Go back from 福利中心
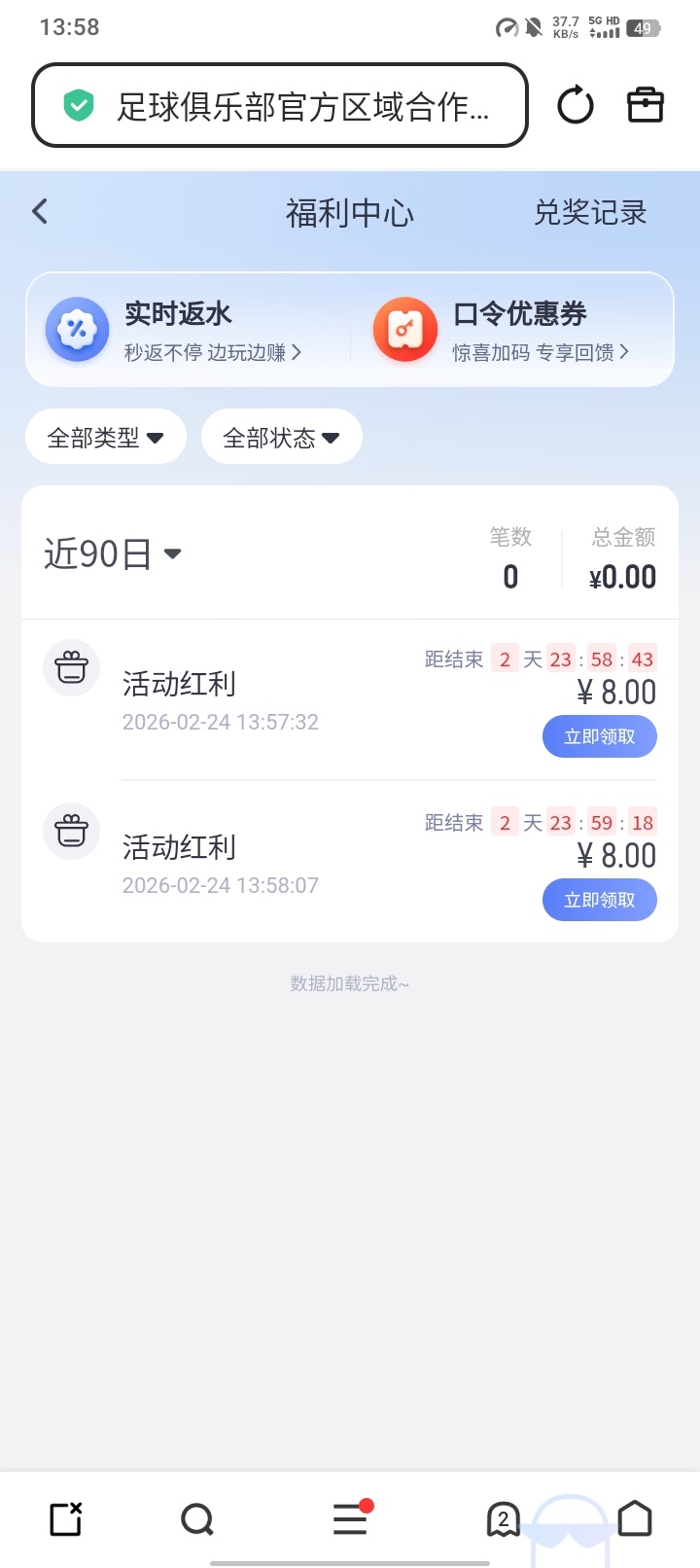The width and height of the screenshot is (700, 1568). click(40, 211)
